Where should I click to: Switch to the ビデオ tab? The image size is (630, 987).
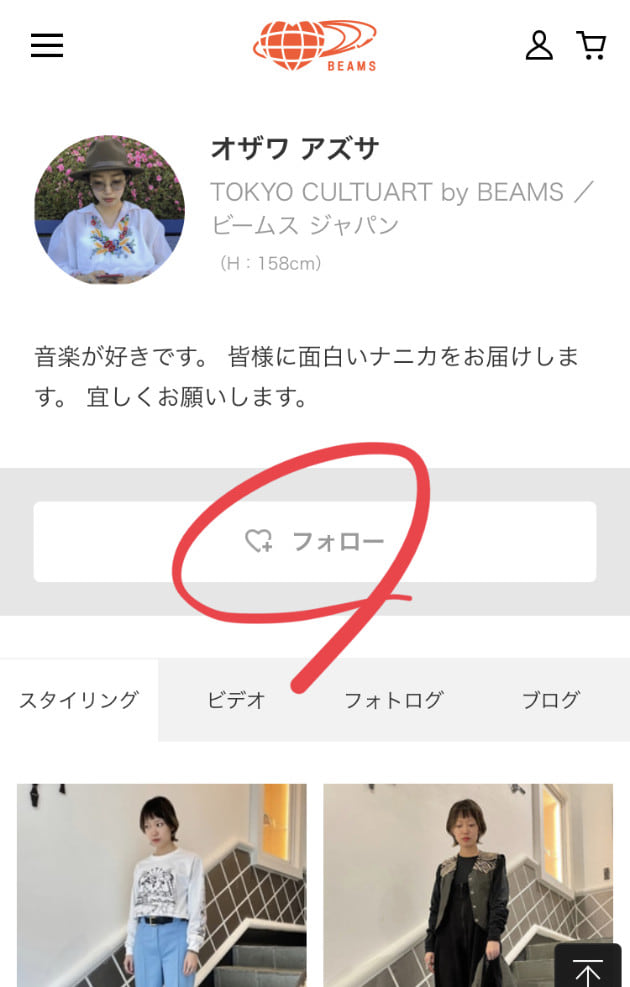pos(237,700)
